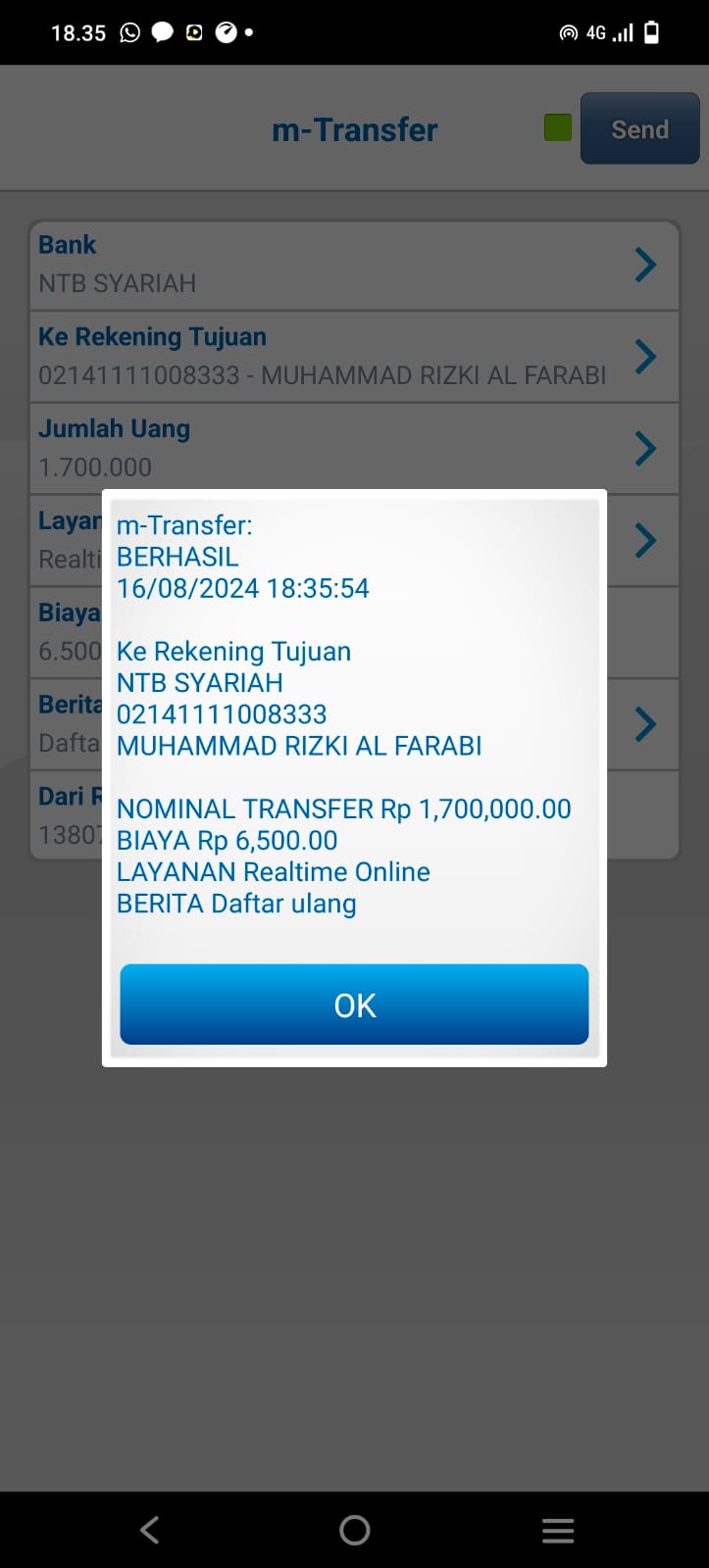
Task: Confirm the transfer dialog with OK
Action: [x=354, y=1004]
